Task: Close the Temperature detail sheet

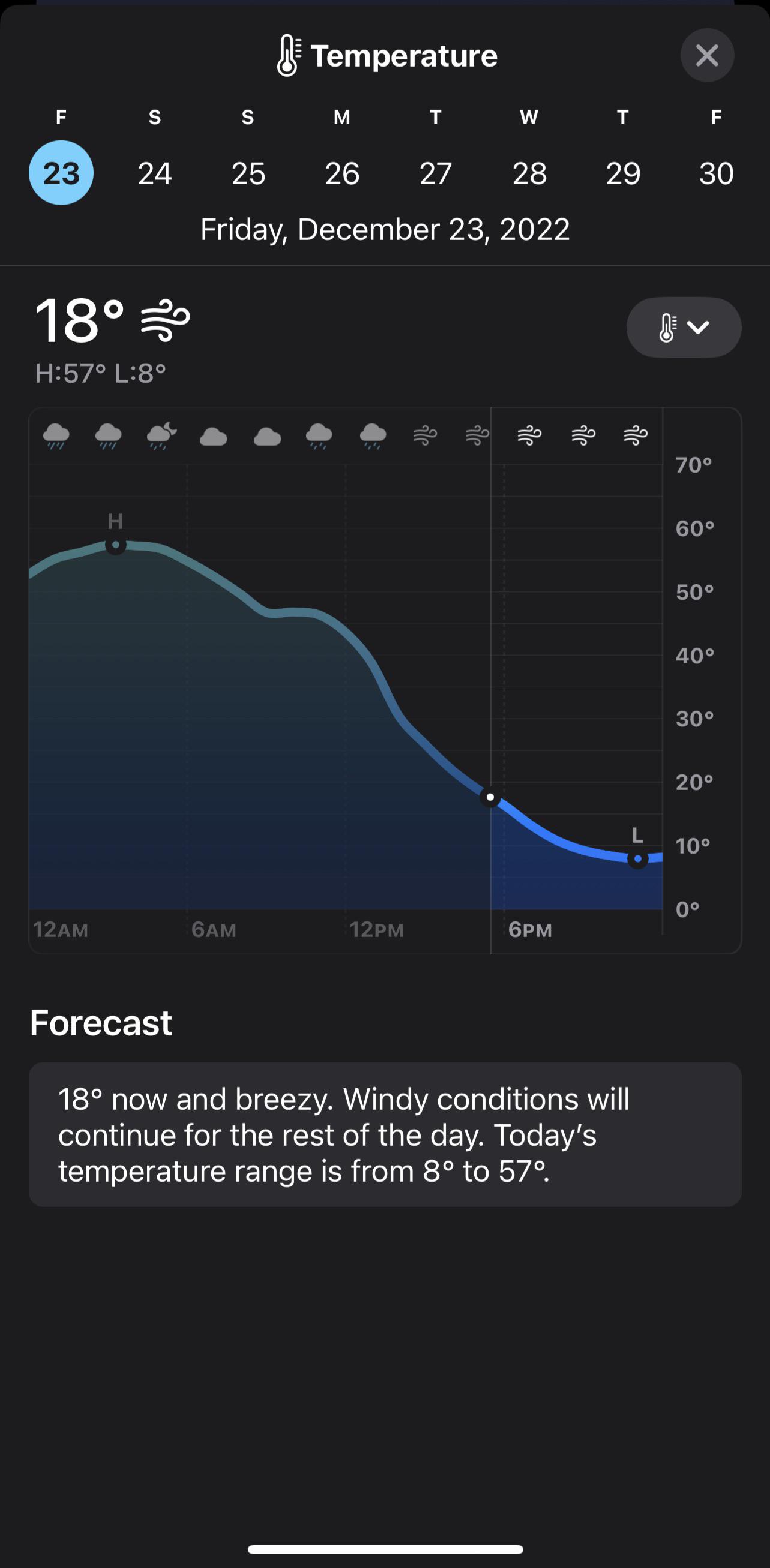Action: [x=706, y=55]
